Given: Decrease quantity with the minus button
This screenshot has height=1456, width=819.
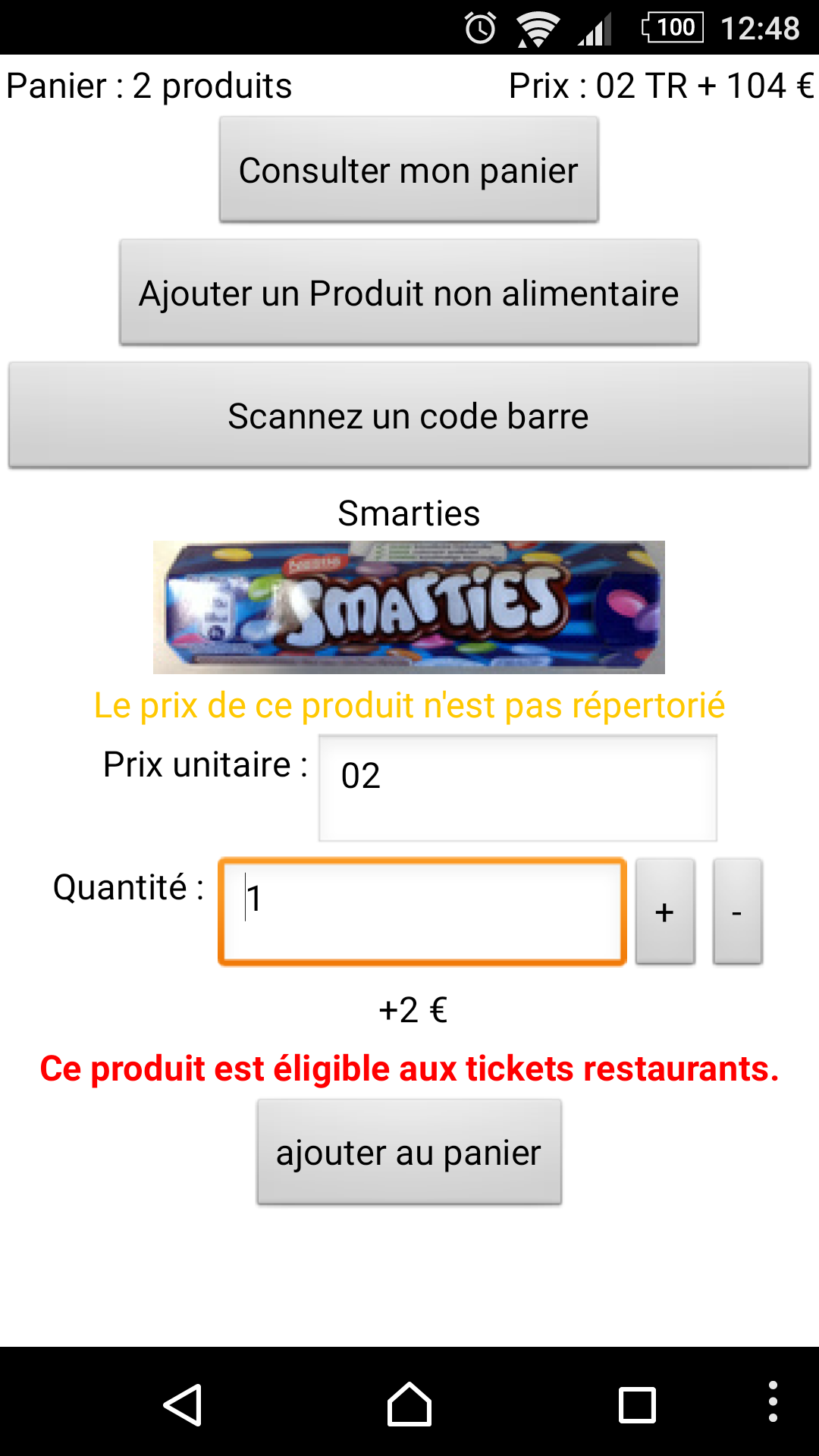Looking at the screenshot, I should pos(737,912).
